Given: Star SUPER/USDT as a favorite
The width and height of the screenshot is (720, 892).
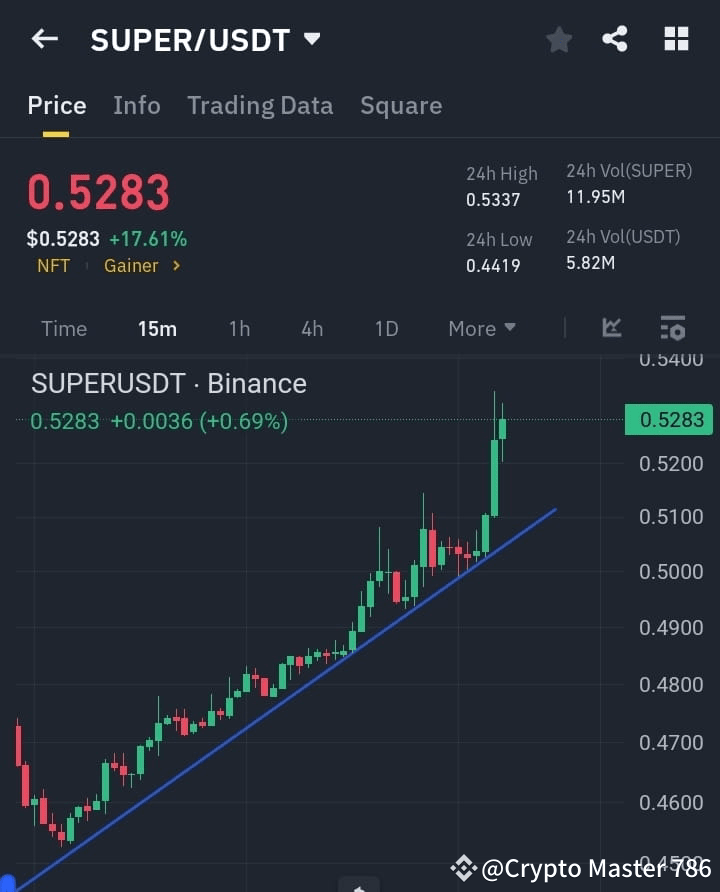Looking at the screenshot, I should pos(558,39).
